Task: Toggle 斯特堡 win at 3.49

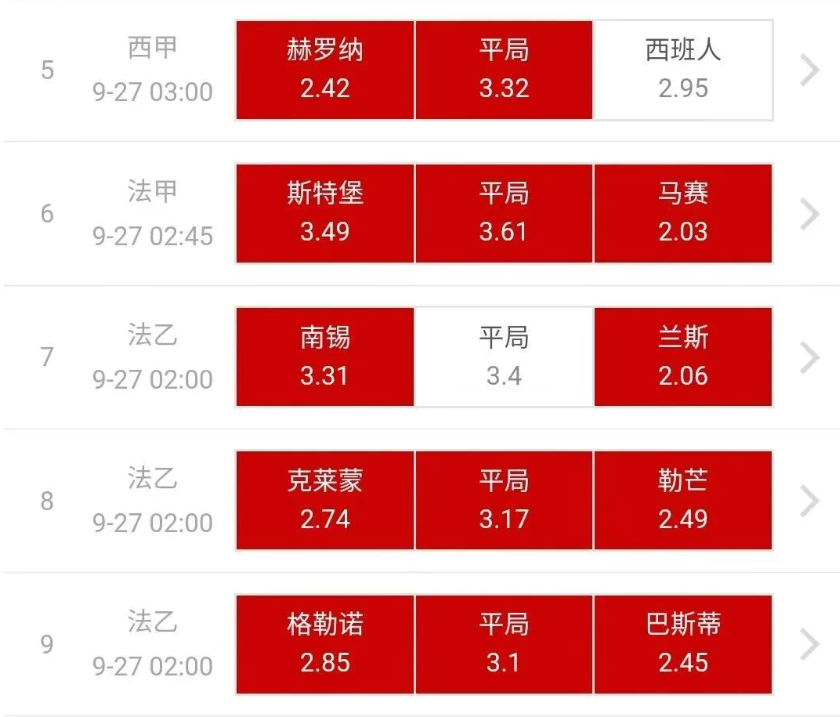Action: point(325,213)
